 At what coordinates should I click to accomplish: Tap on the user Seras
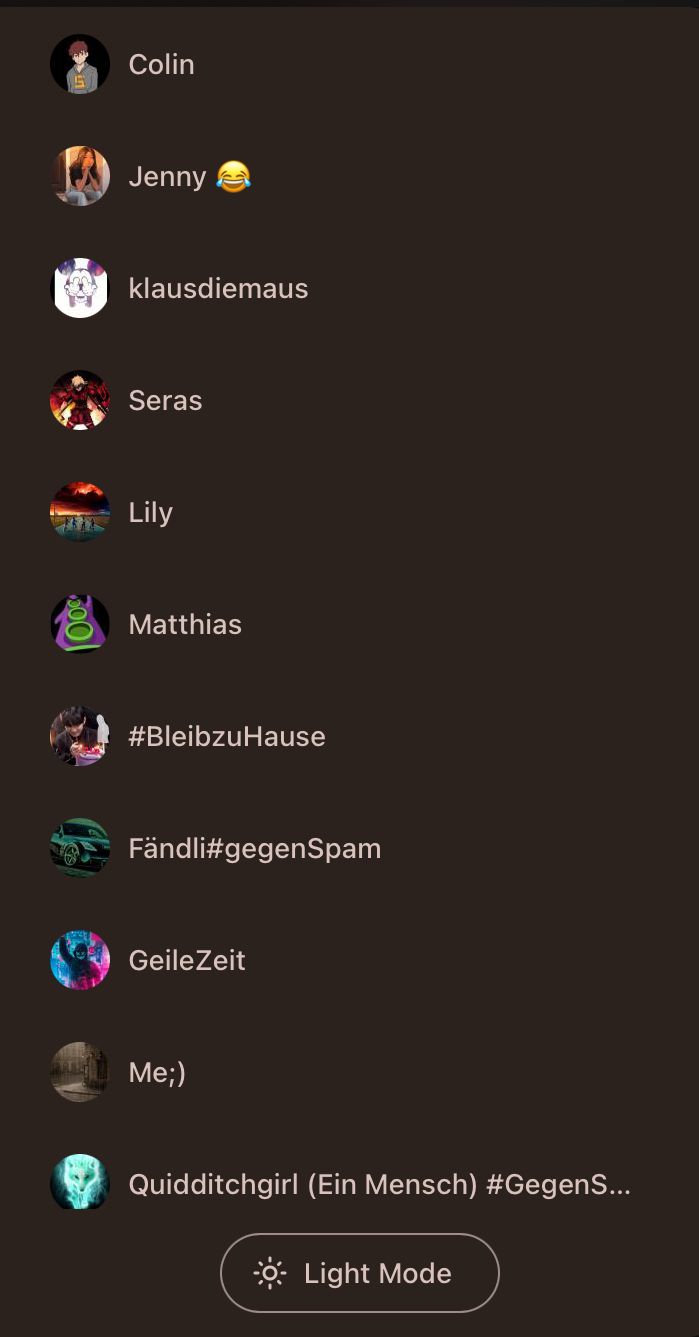pyautogui.click(x=165, y=401)
